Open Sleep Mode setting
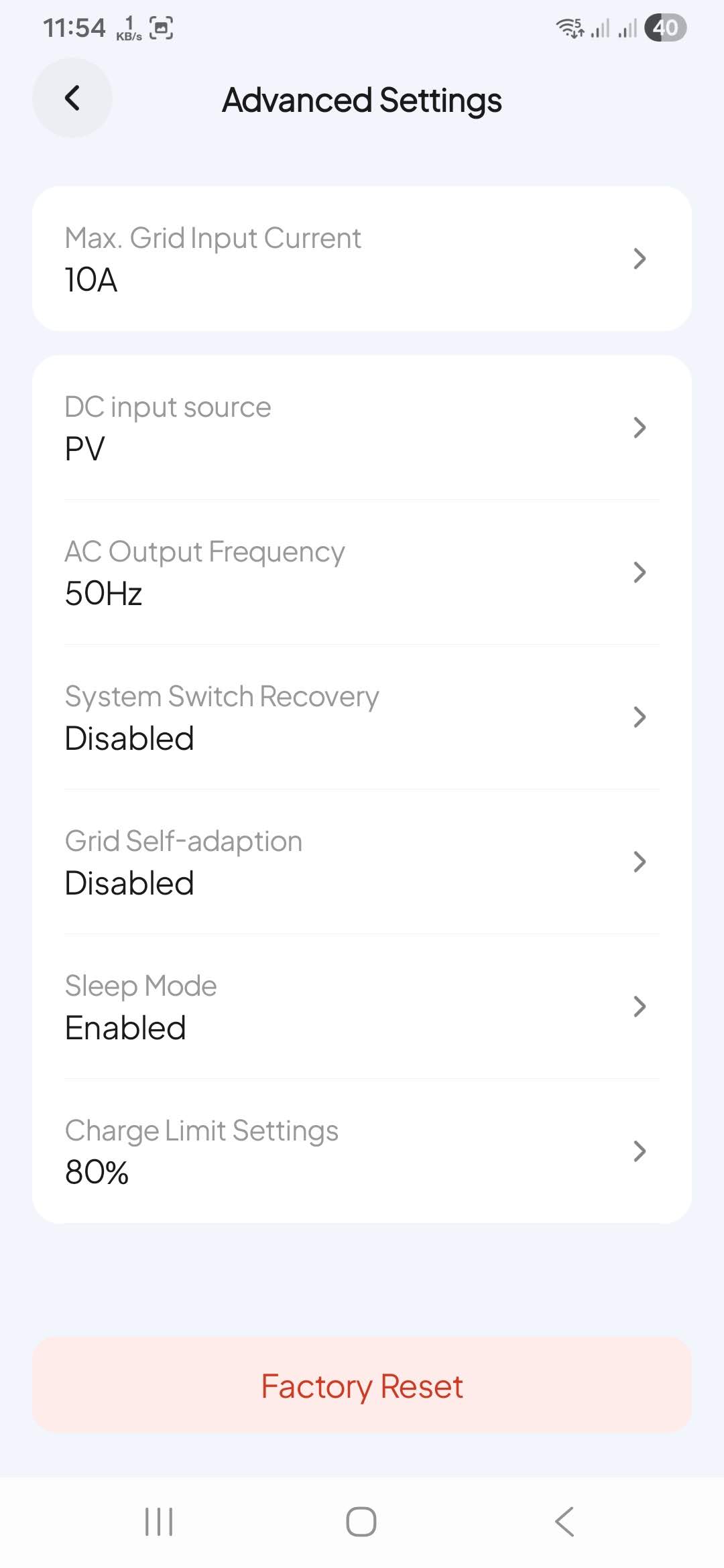 click(x=362, y=1006)
